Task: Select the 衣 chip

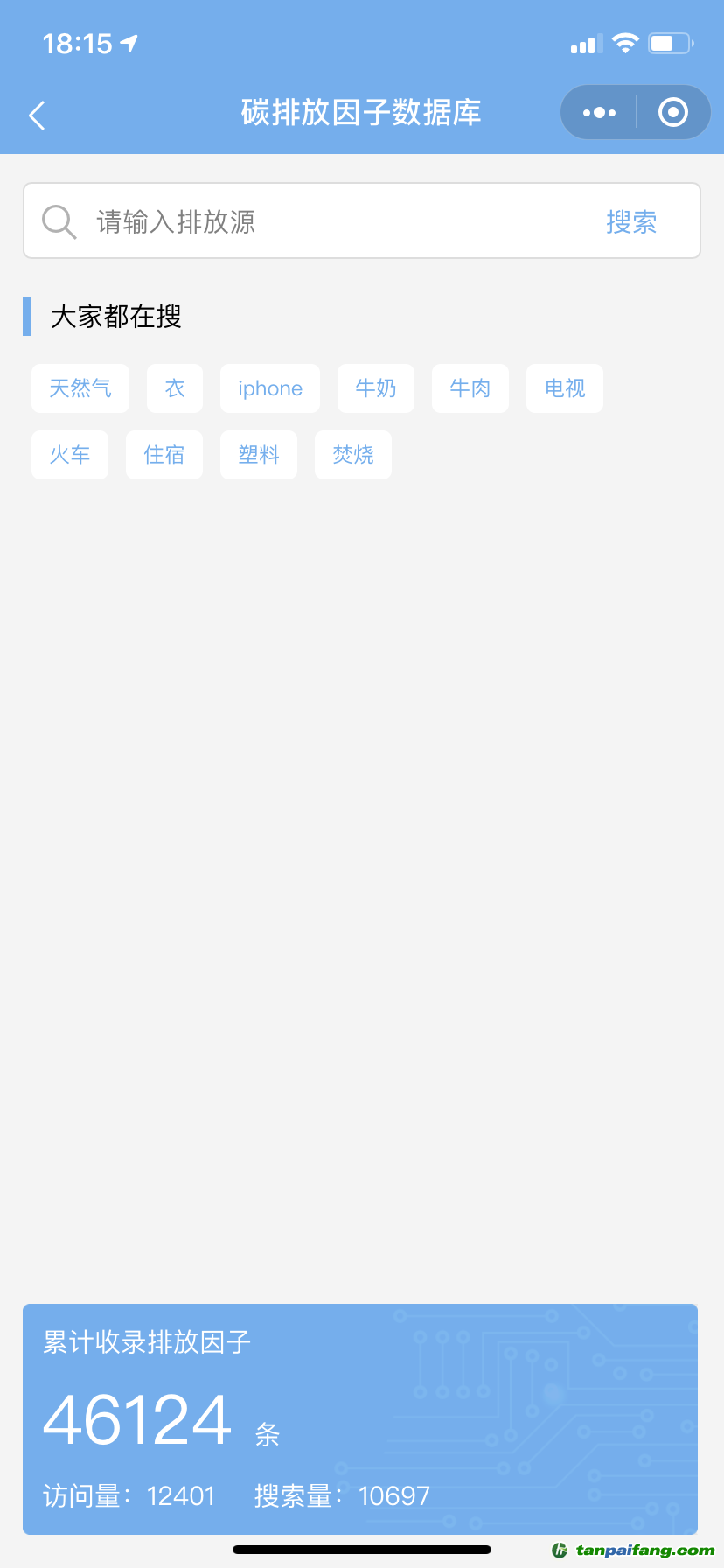Action: (175, 388)
